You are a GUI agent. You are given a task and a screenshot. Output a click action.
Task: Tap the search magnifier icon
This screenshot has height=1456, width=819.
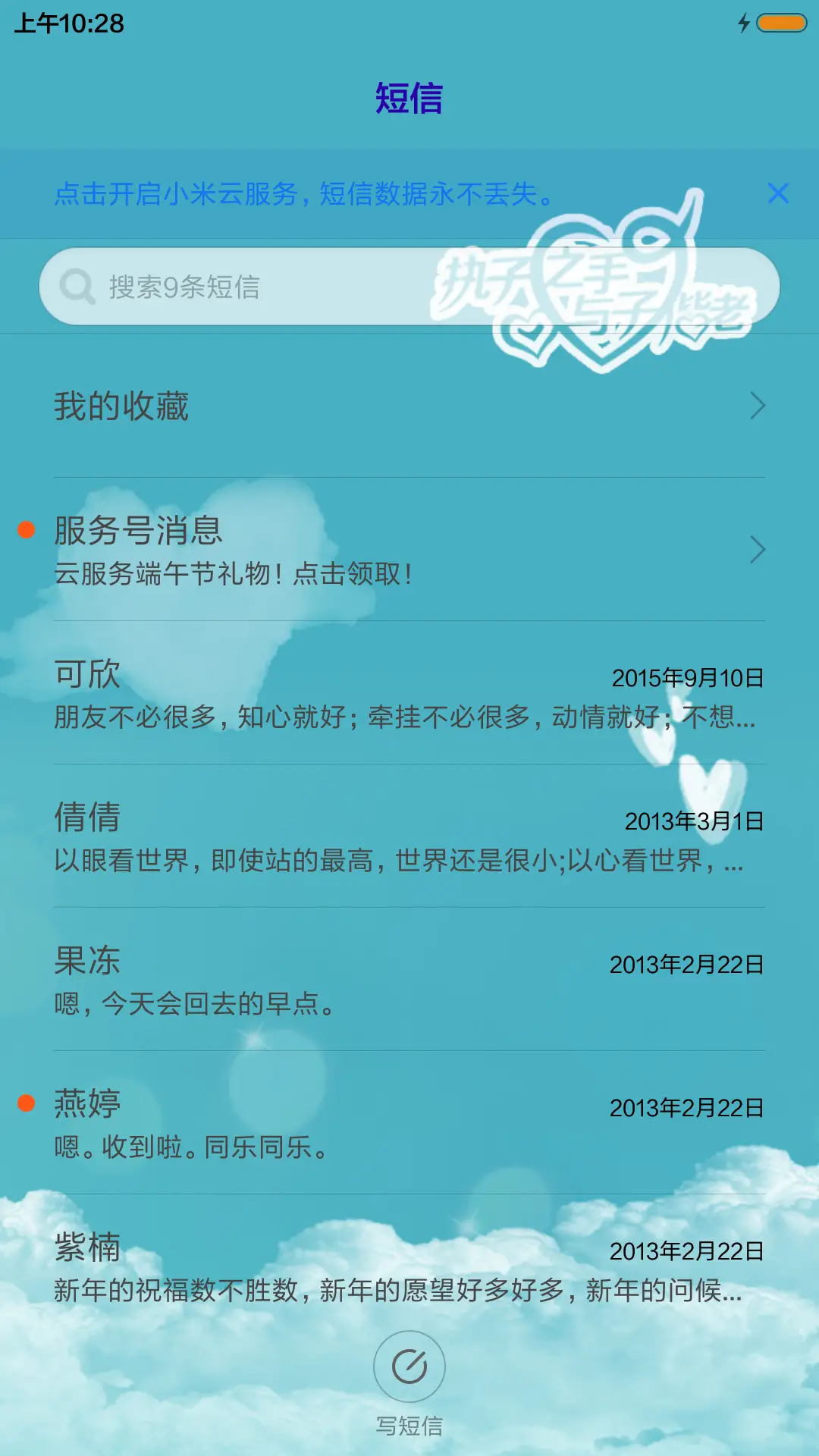pos(75,286)
